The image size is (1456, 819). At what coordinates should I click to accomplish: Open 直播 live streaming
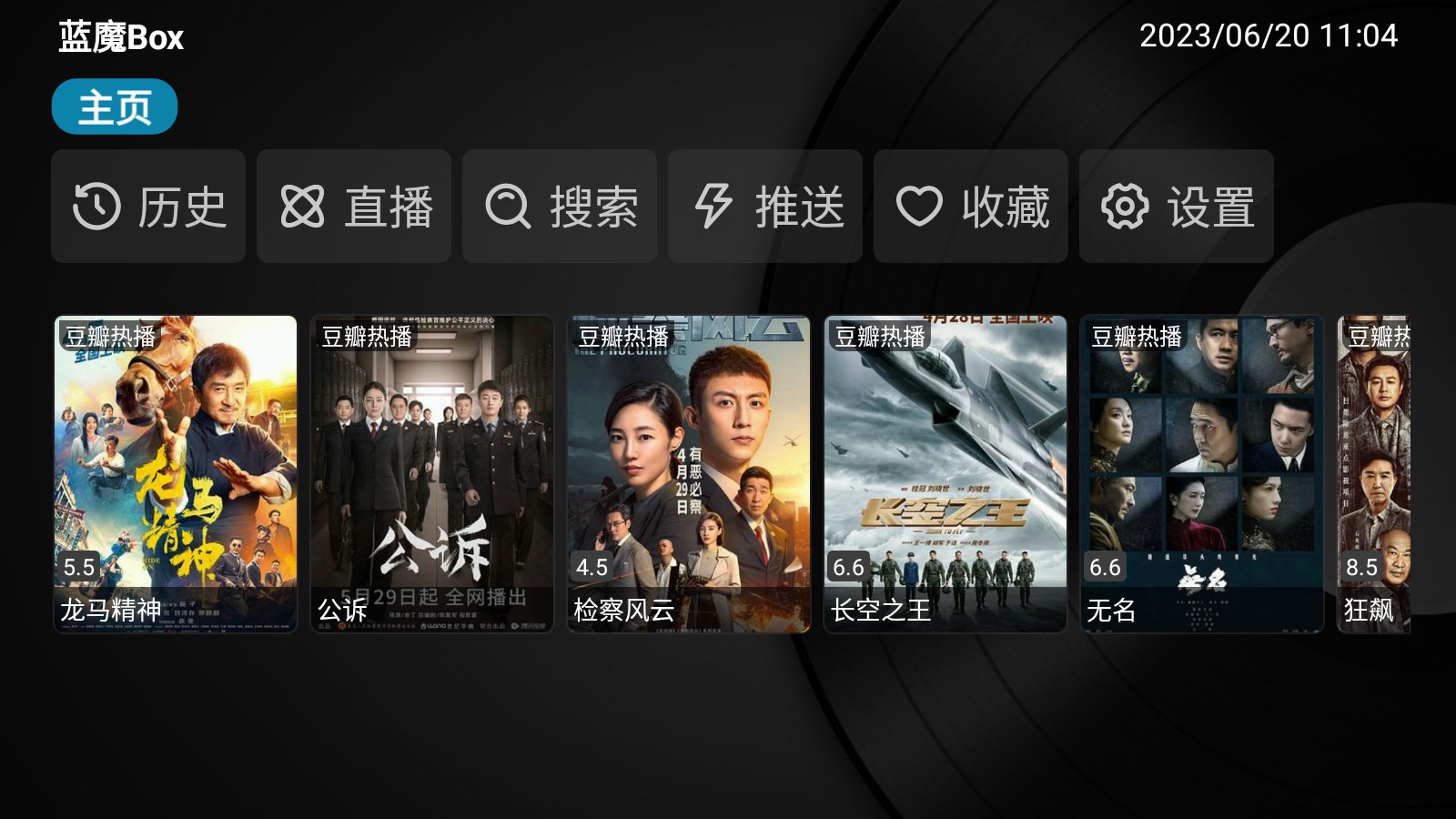point(354,207)
